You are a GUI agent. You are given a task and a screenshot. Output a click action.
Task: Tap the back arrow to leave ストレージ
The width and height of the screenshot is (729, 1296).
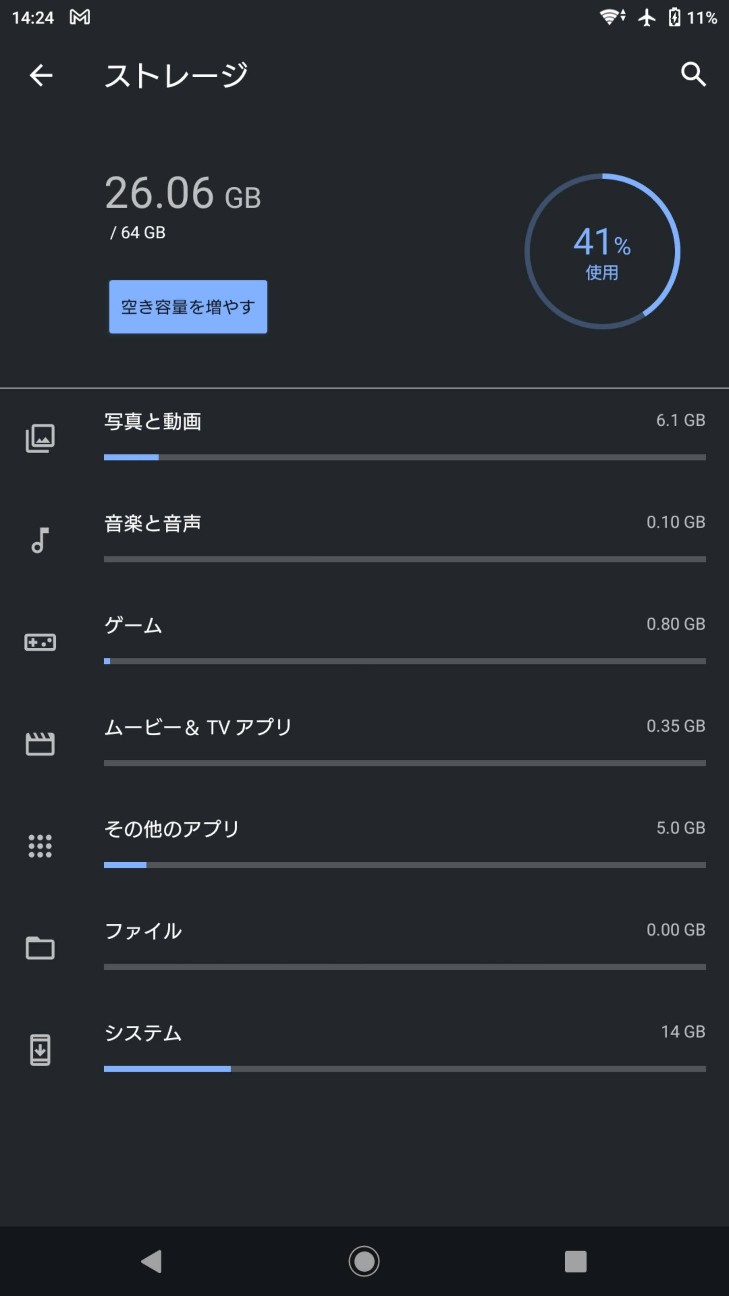[x=39, y=75]
